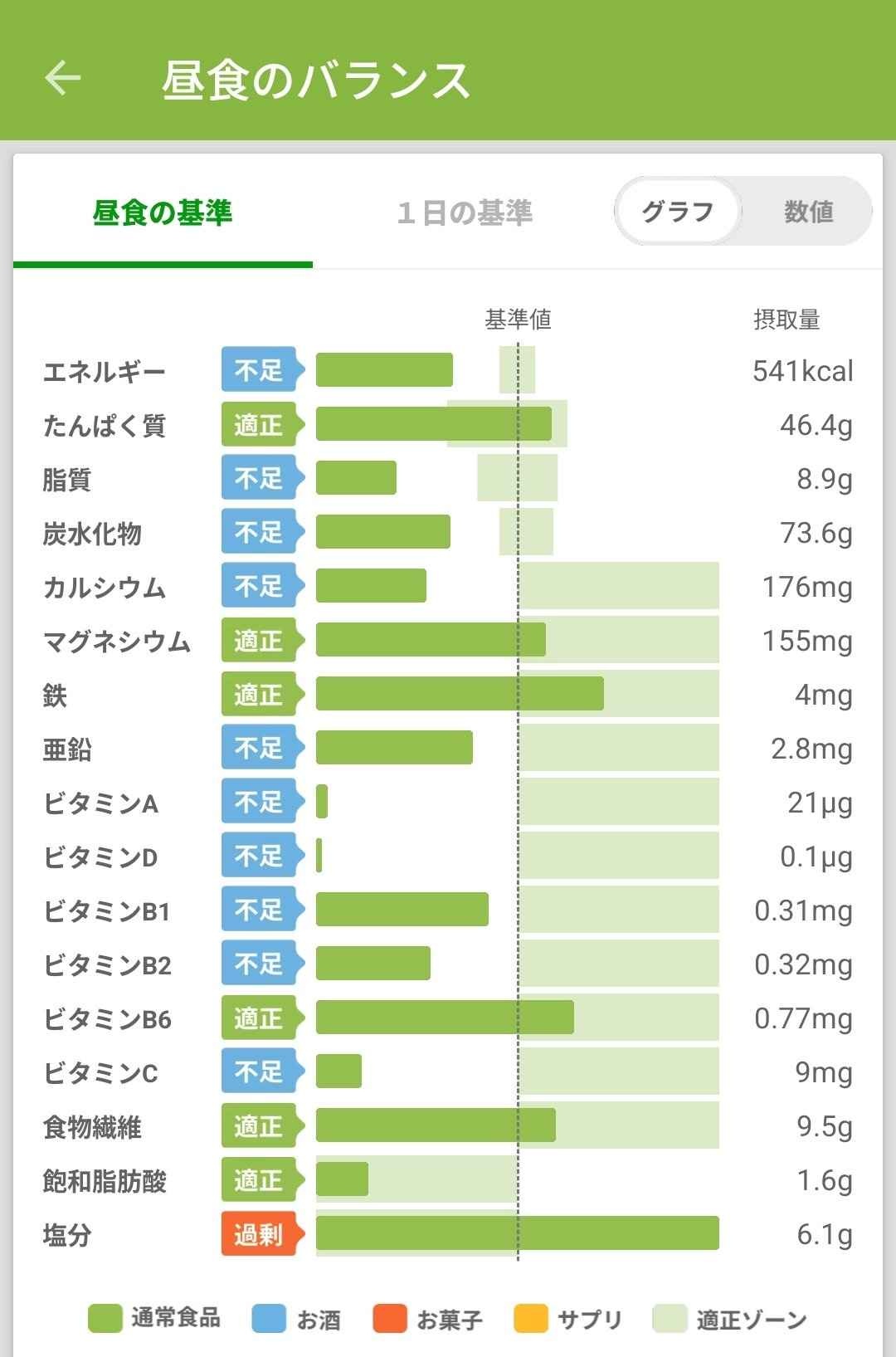Image resolution: width=896 pixels, height=1357 pixels.
Task: Switch to the 1日の基準 tab
Action: pos(465,213)
